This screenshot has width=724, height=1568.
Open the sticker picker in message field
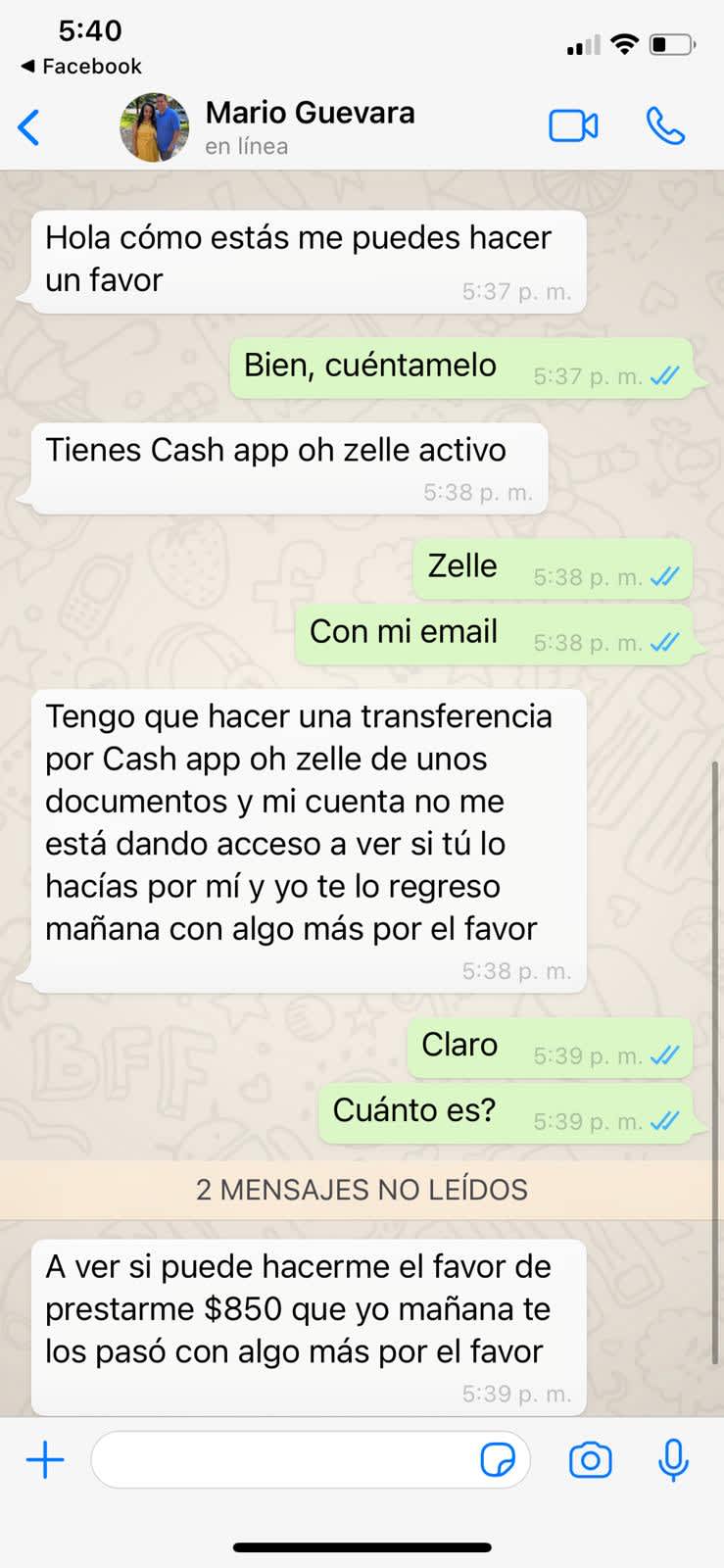coord(498,1460)
